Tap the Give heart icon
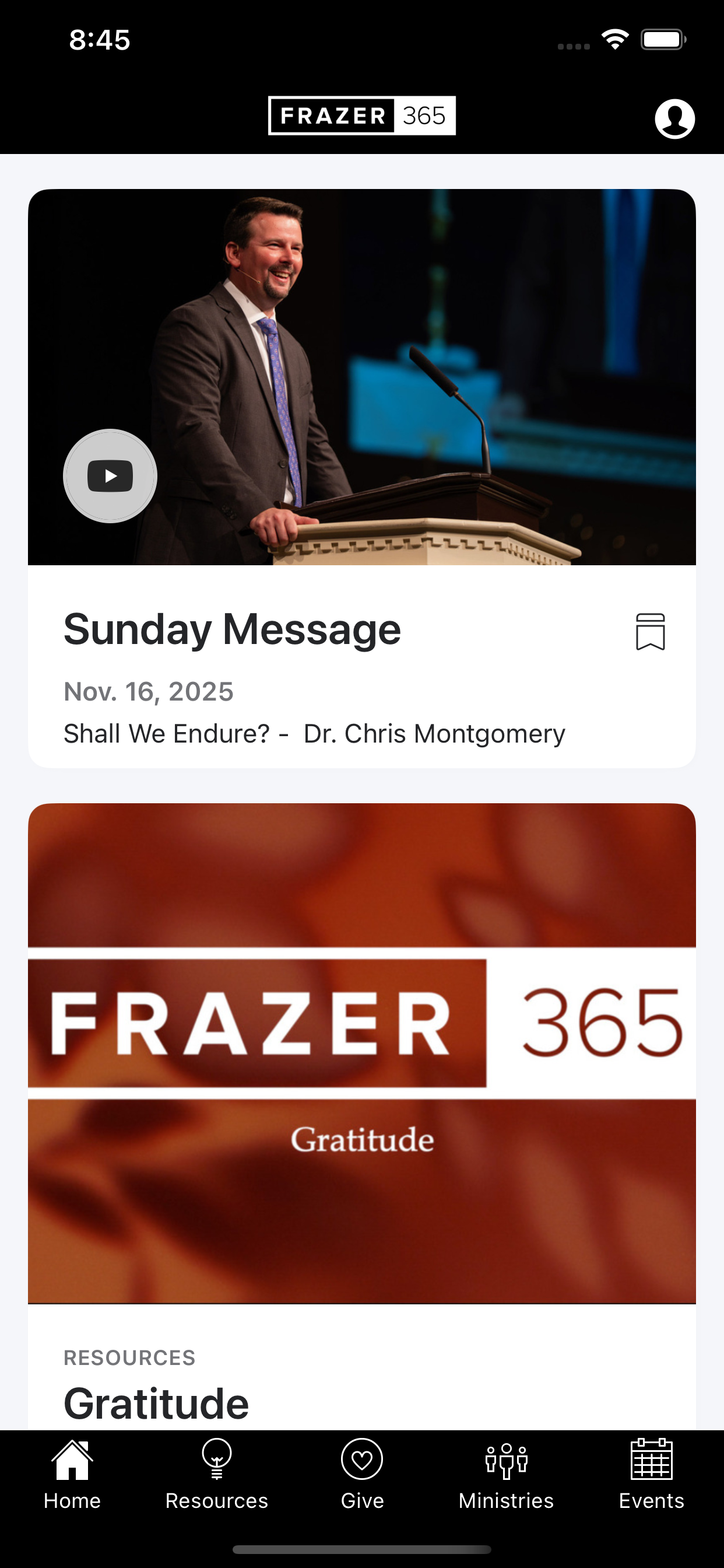Viewport: 724px width, 1568px height. point(361,1459)
